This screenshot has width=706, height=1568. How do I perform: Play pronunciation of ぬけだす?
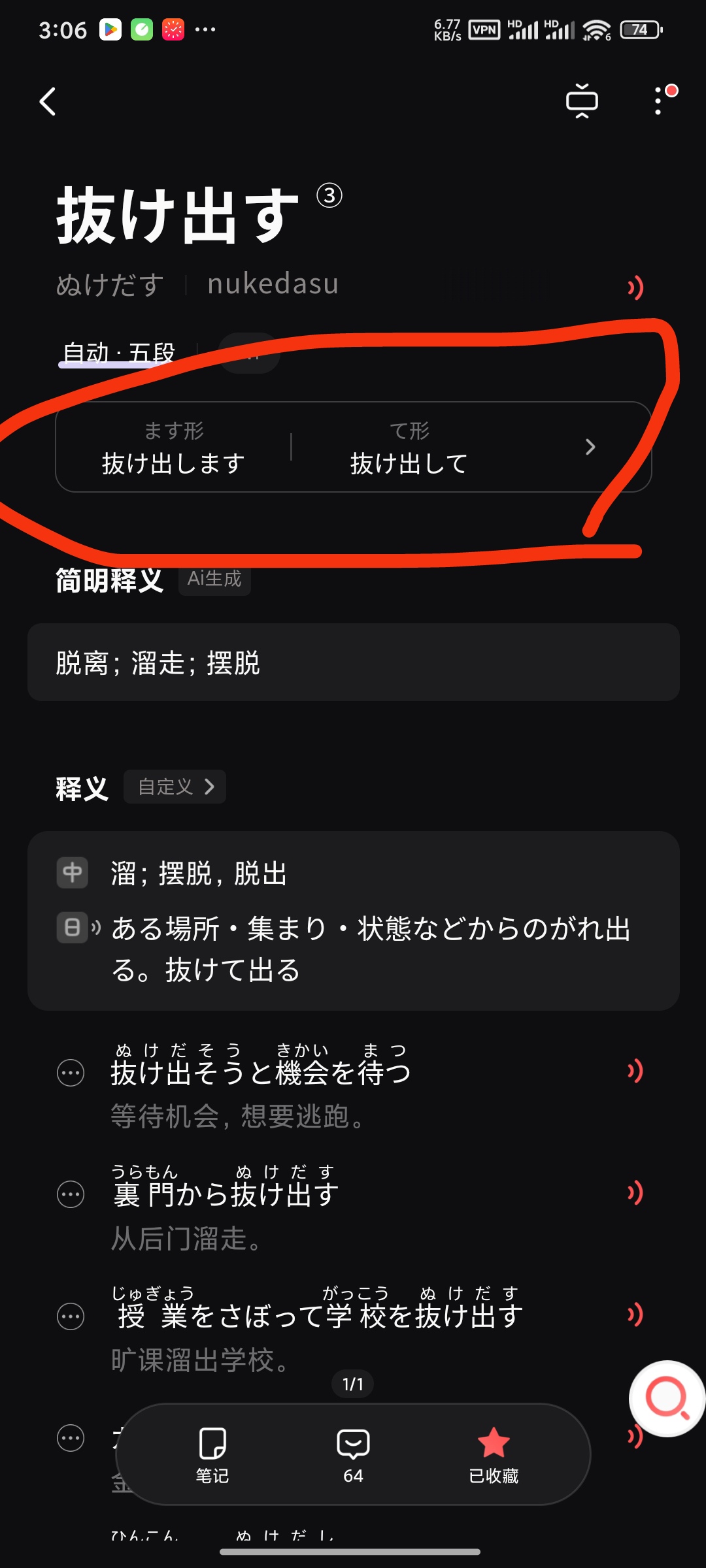click(635, 287)
